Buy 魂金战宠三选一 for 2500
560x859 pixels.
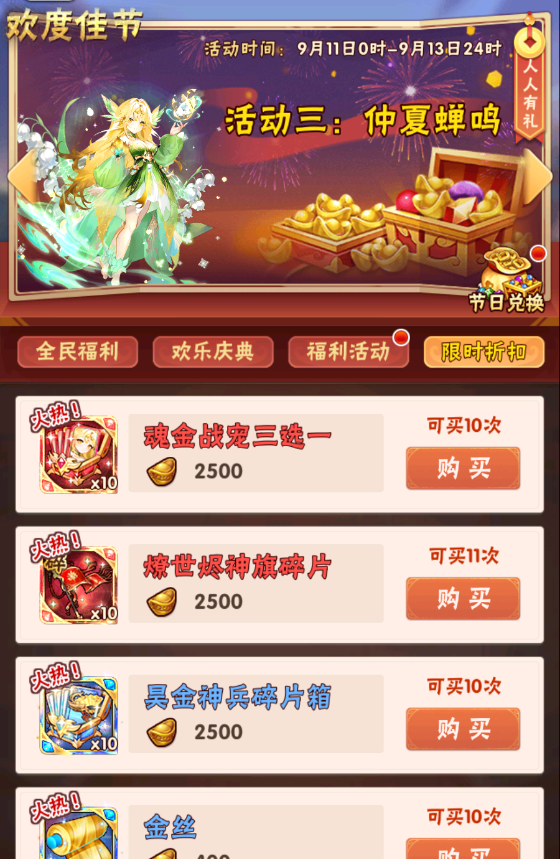tap(463, 468)
